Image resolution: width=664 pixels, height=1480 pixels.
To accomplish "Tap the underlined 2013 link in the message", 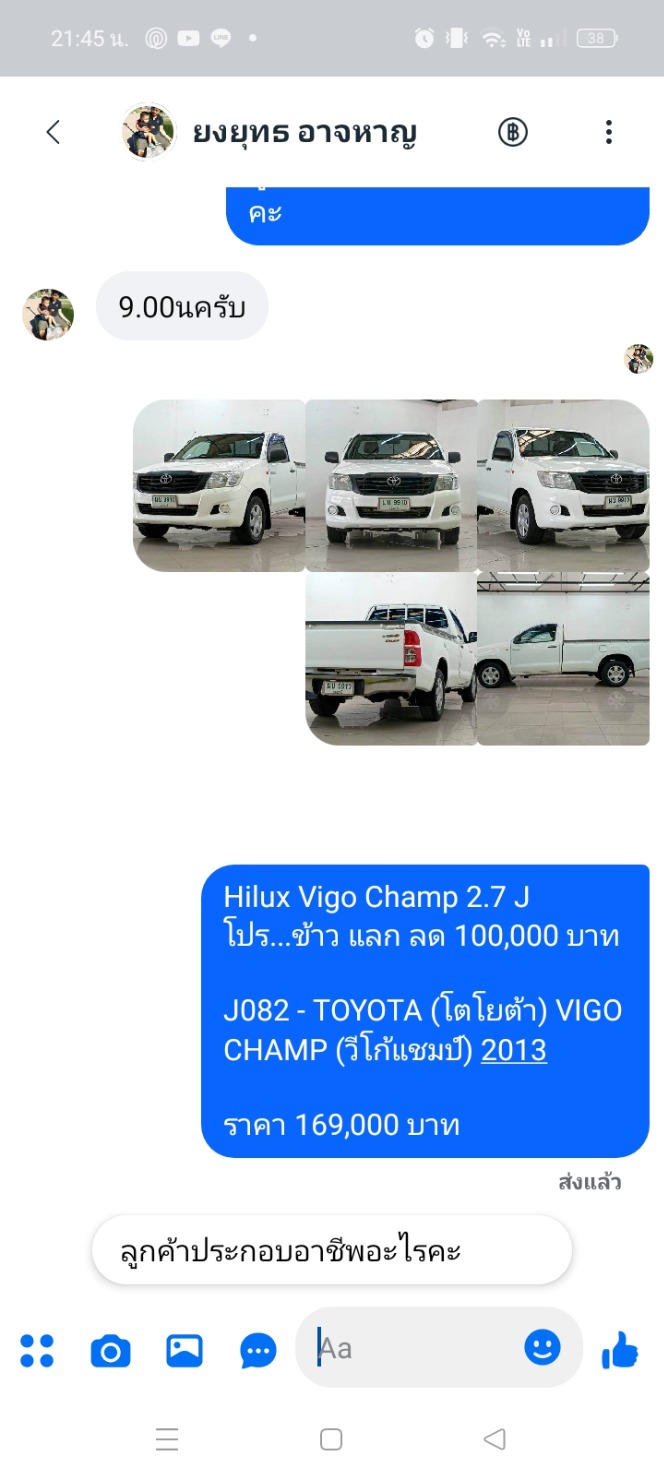I will click(514, 1050).
